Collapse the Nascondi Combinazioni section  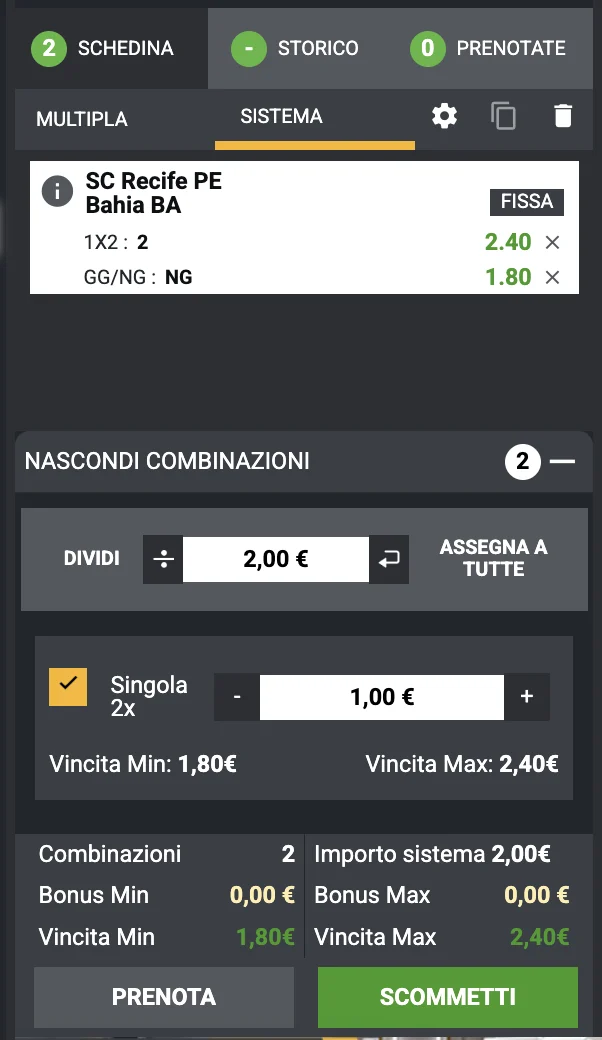563,462
